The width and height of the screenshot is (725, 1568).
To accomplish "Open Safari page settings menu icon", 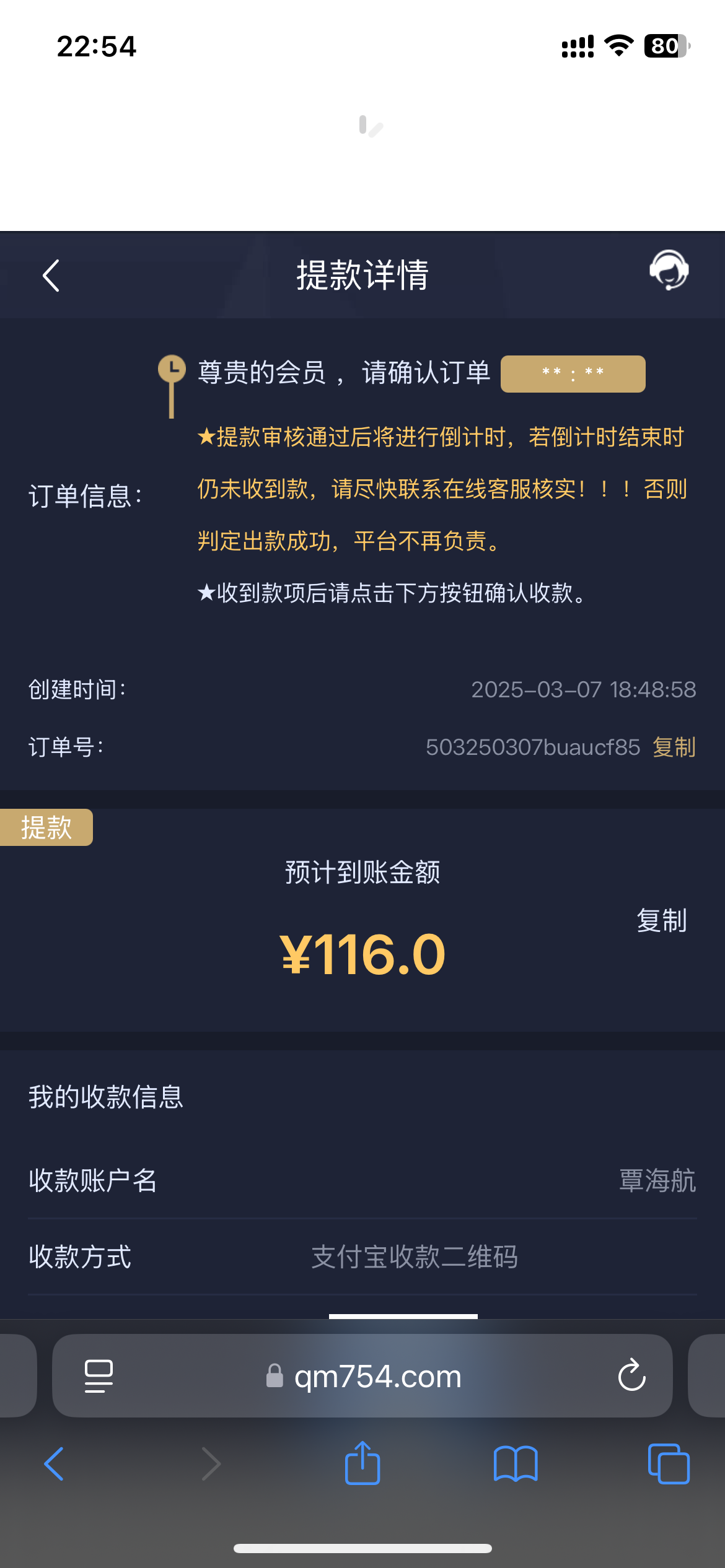I will coord(99,1376).
